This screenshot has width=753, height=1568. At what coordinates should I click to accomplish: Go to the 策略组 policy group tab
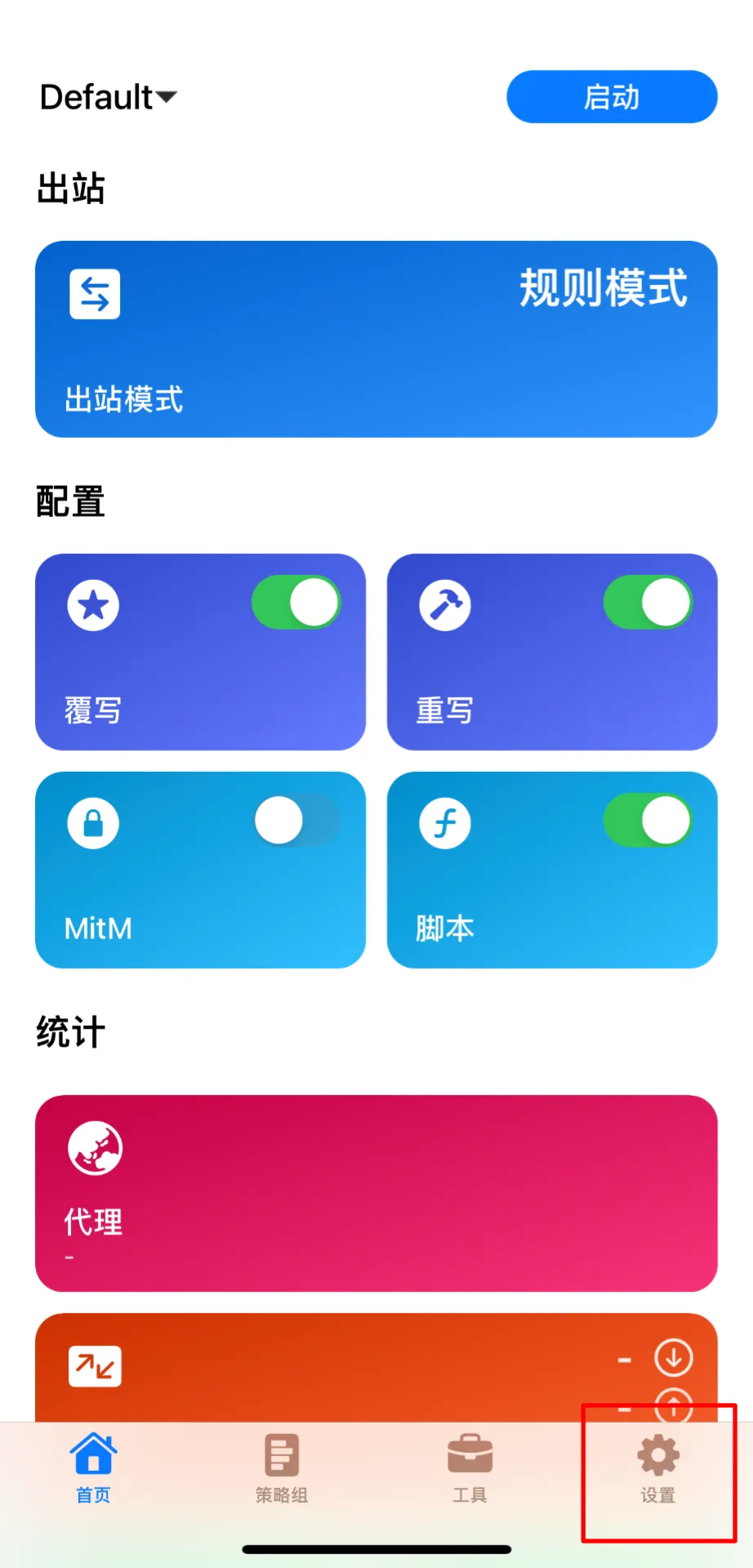(282, 1468)
